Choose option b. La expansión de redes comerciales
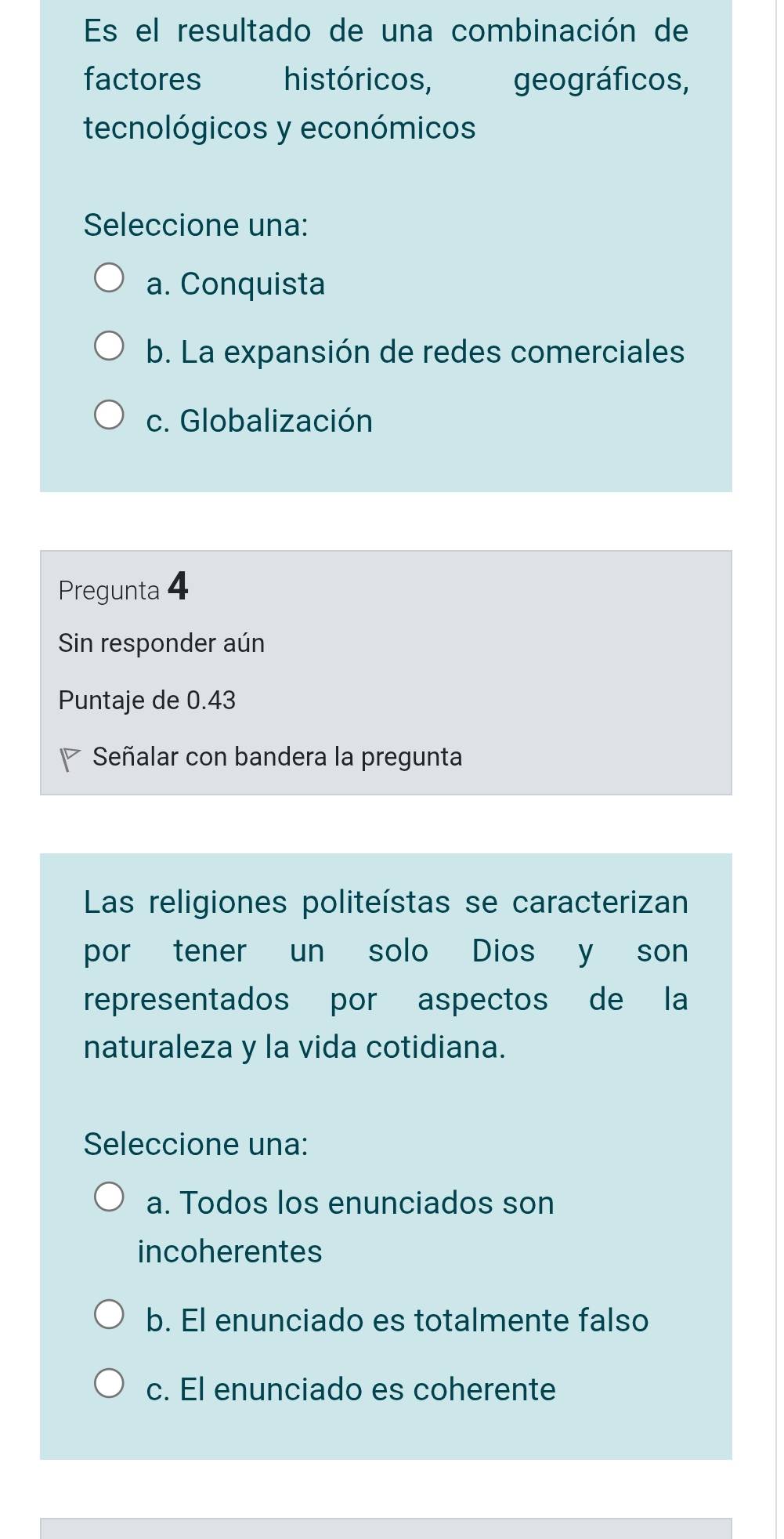Viewport: 784px width, 1539px height. (x=109, y=348)
